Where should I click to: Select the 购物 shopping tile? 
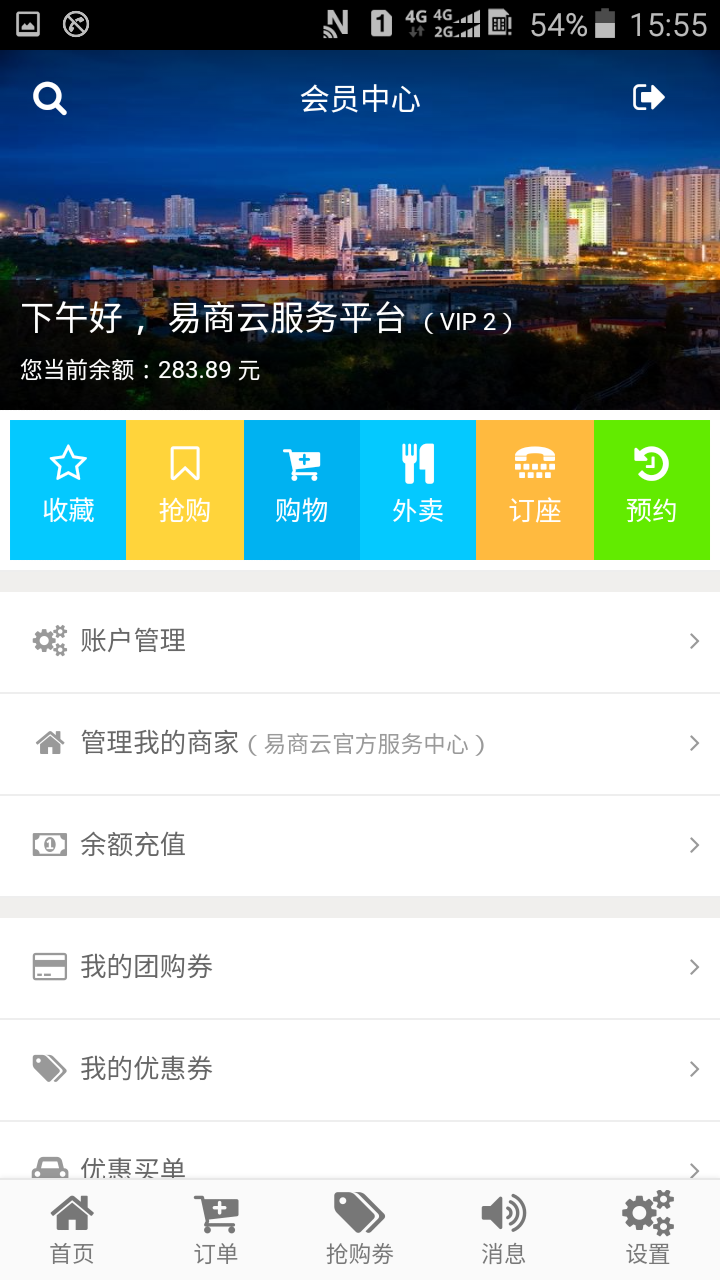[301, 489]
